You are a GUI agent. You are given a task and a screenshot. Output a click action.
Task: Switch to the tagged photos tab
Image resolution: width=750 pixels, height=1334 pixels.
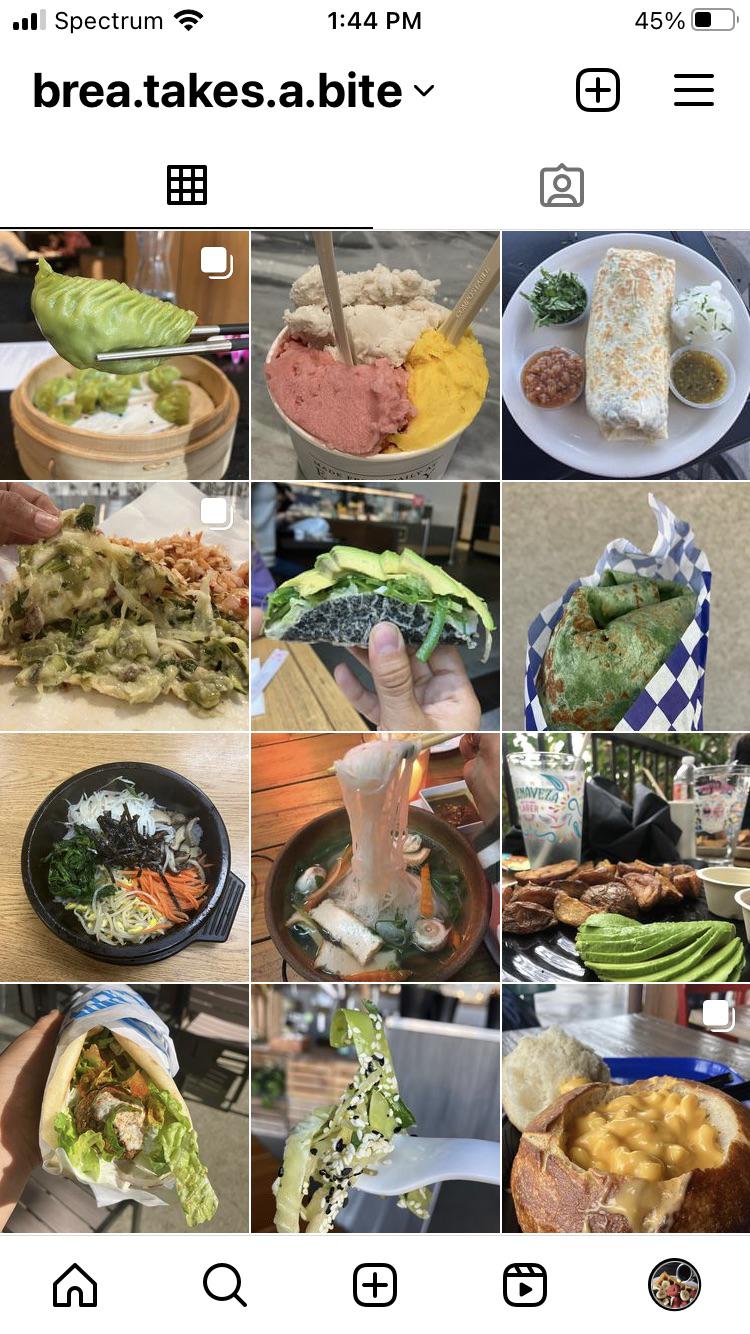click(x=561, y=186)
